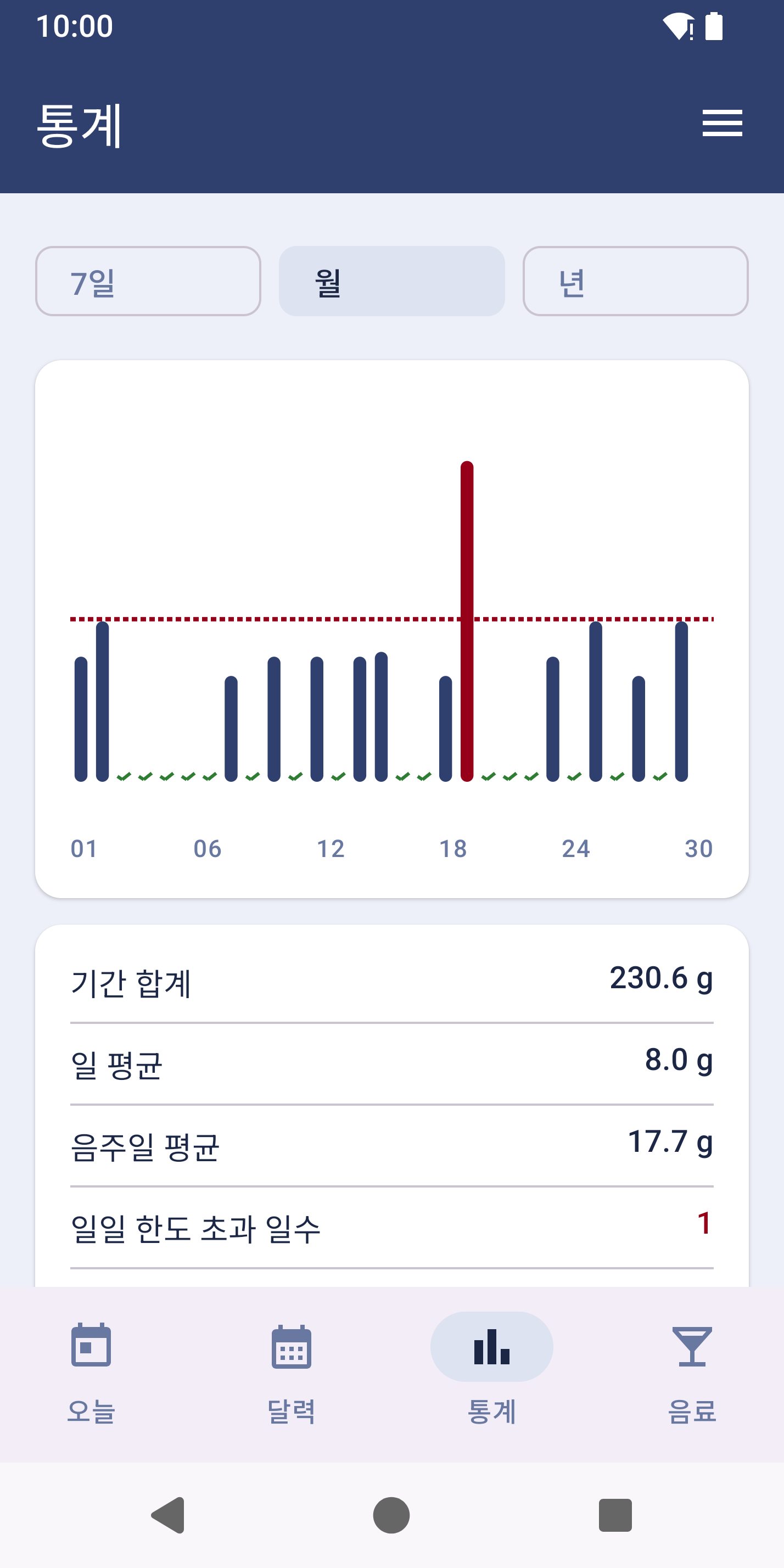Switch to the 7일 range
Screen dimensions: 784x1568
(148, 281)
